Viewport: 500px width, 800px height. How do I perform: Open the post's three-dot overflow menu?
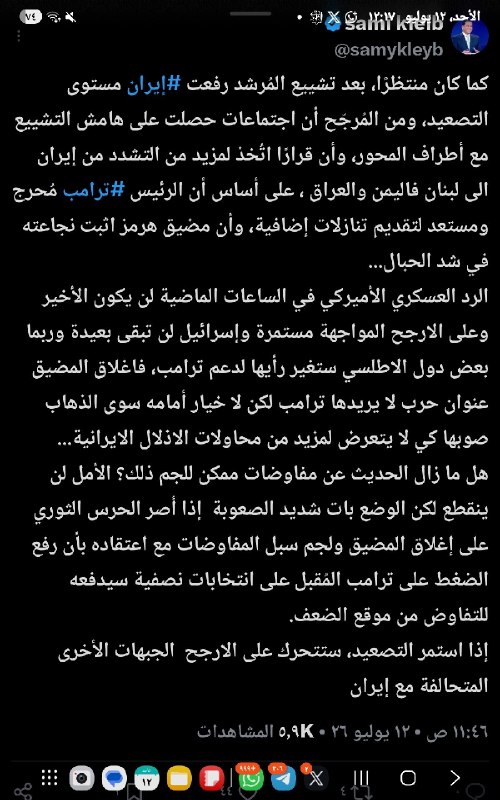[x=19, y=36]
